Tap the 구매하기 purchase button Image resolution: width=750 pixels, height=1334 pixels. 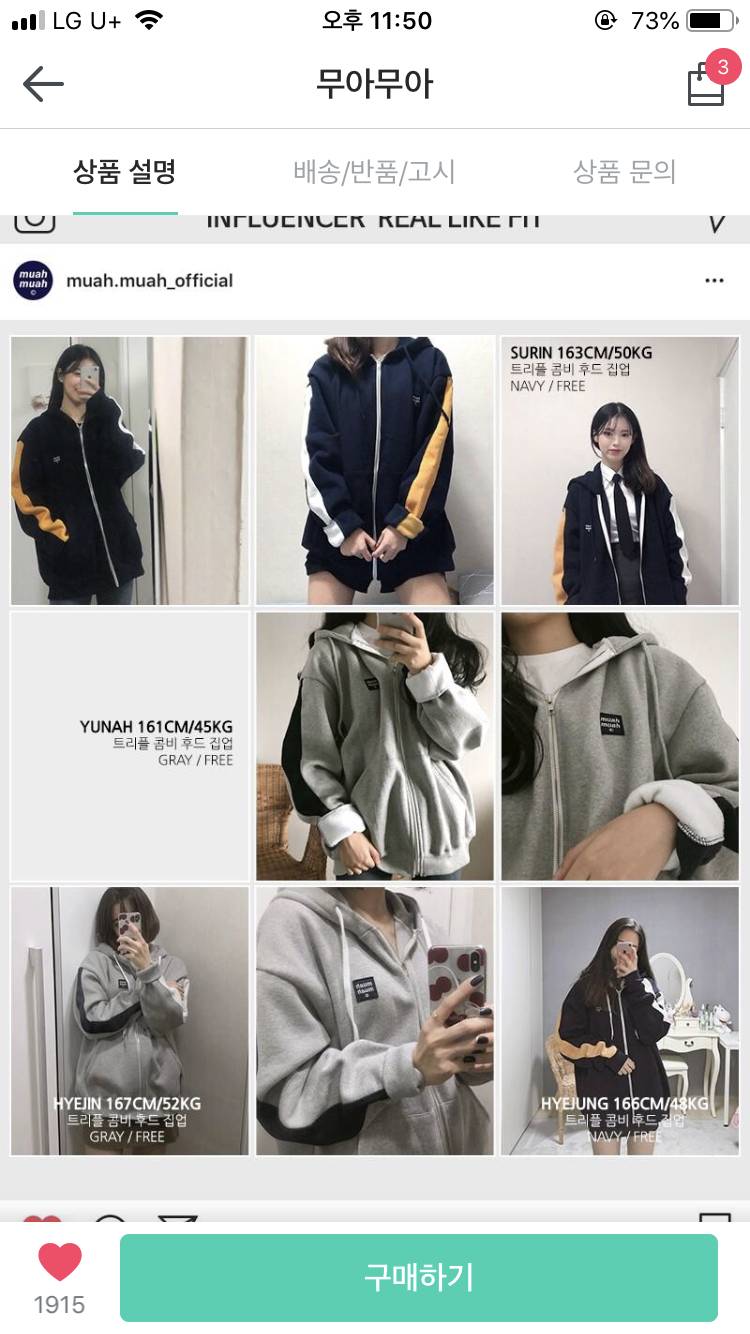click(x=418, y=1277)
